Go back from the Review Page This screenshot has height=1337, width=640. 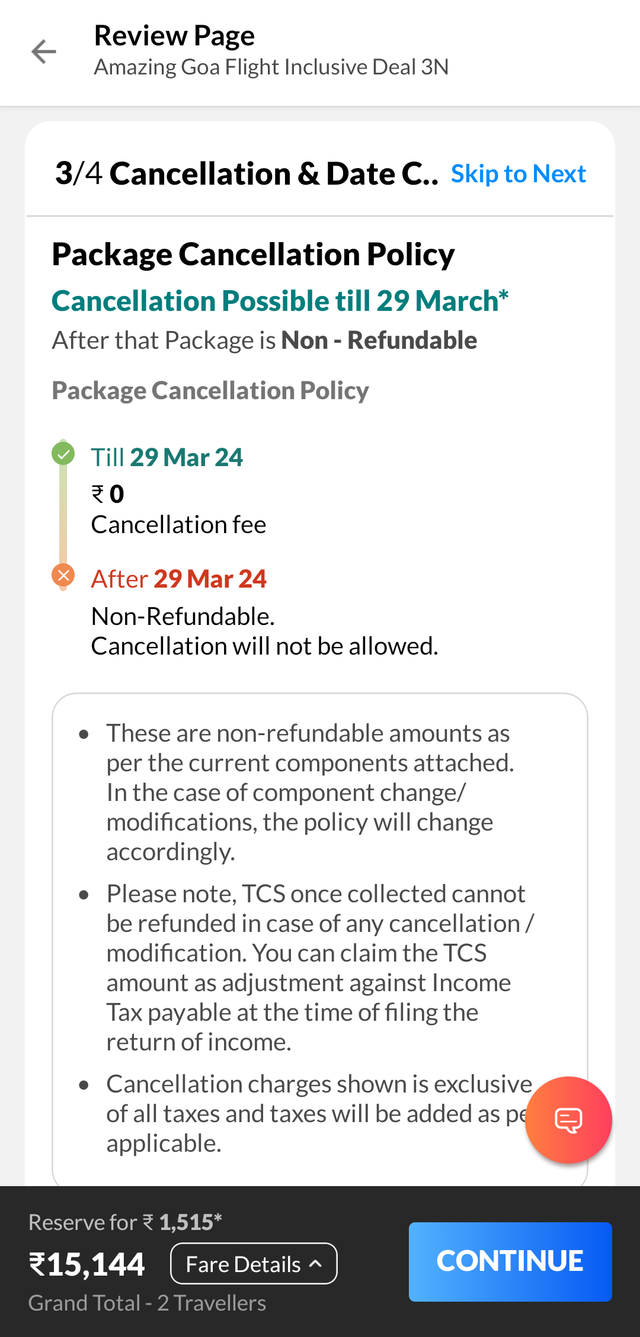[x=44, y=52]
